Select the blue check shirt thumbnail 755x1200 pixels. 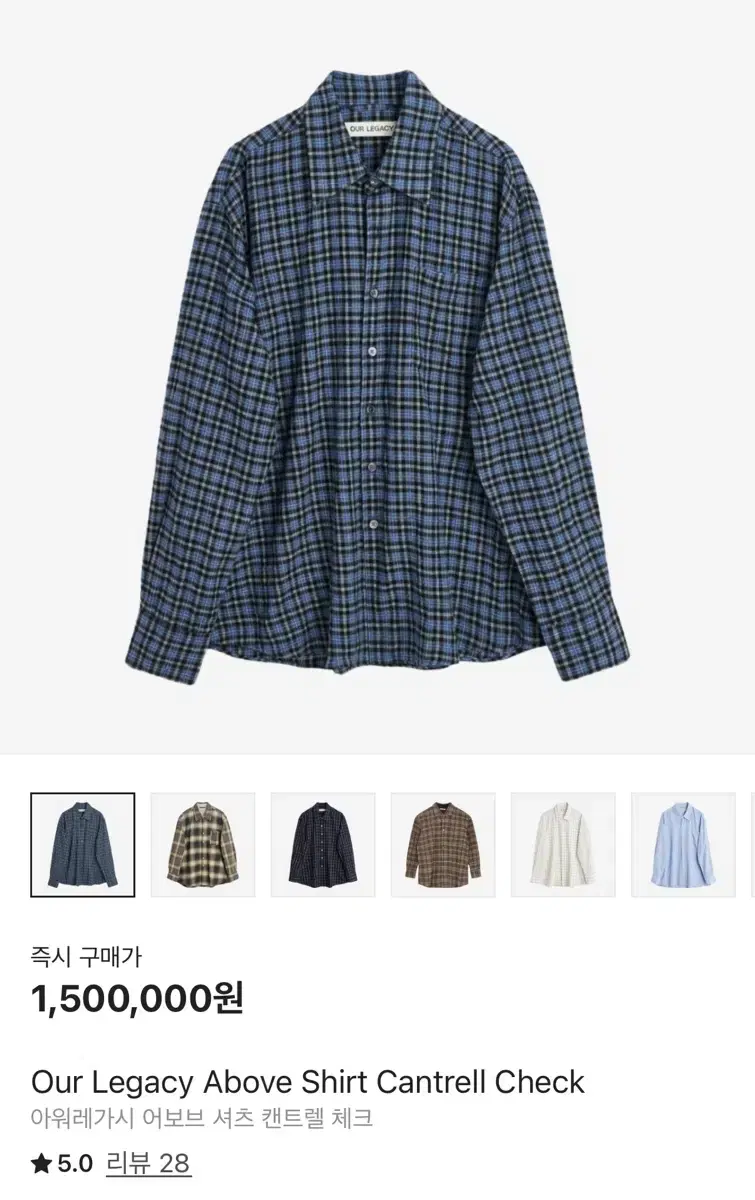82,845
